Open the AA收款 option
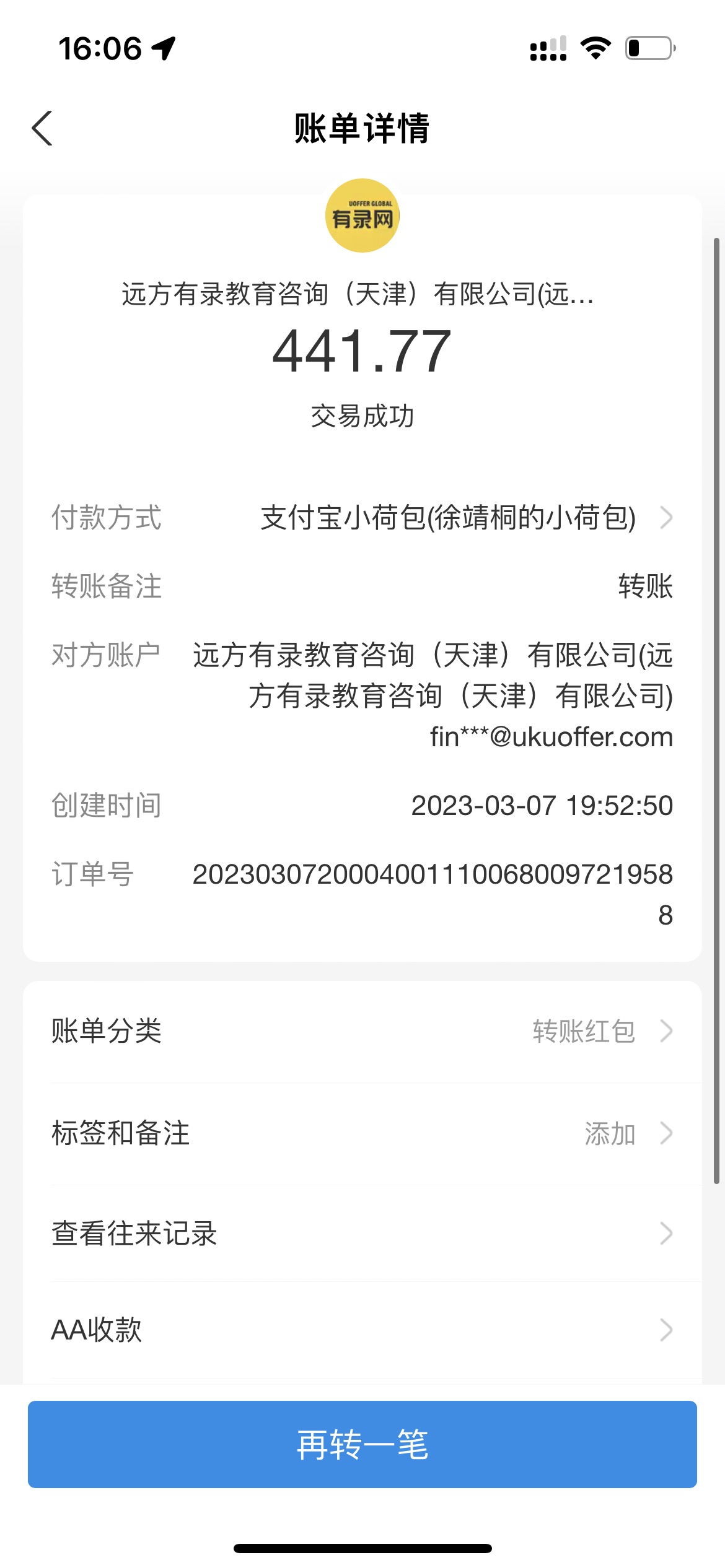725x1568 pixels. (x=362, y=1330)
